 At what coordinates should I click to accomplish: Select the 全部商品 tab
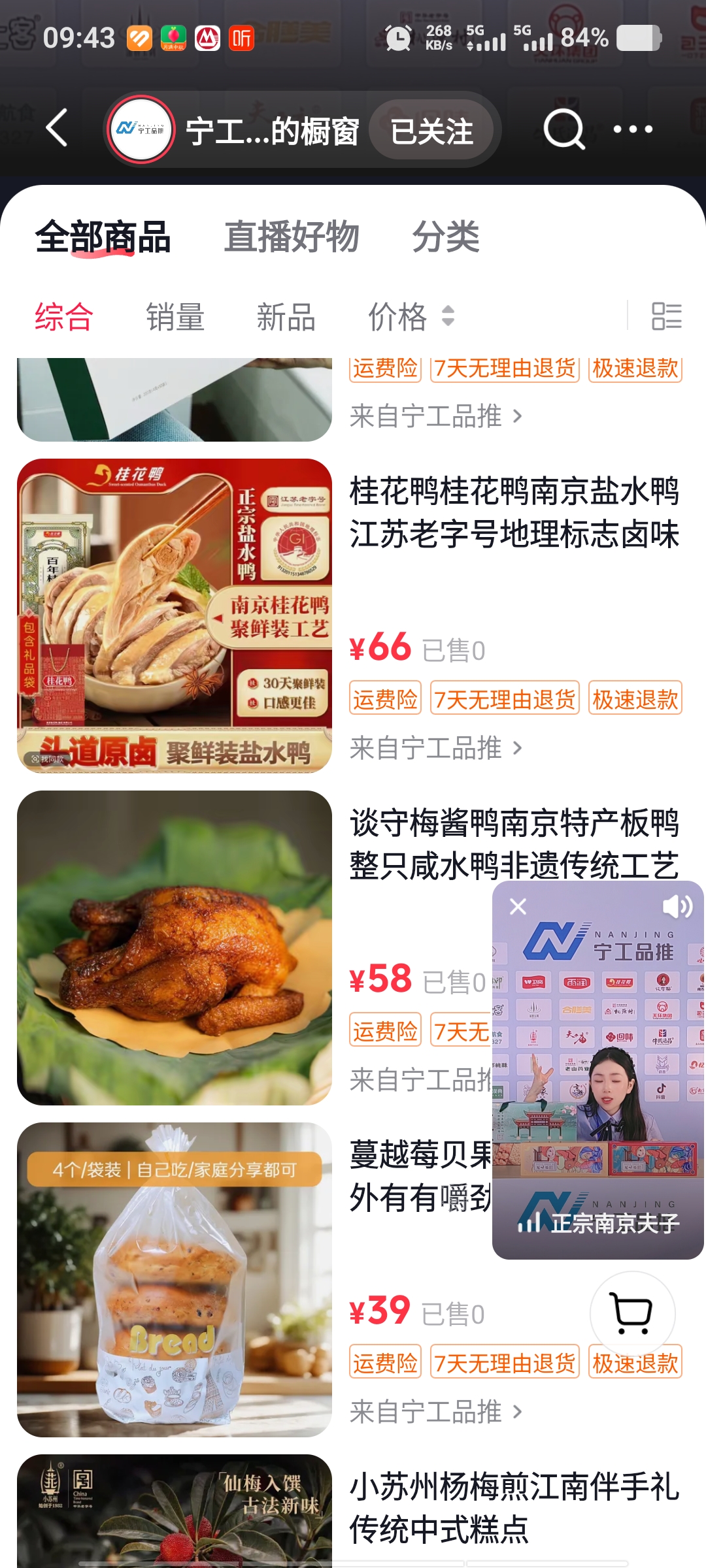coord(103,237)
